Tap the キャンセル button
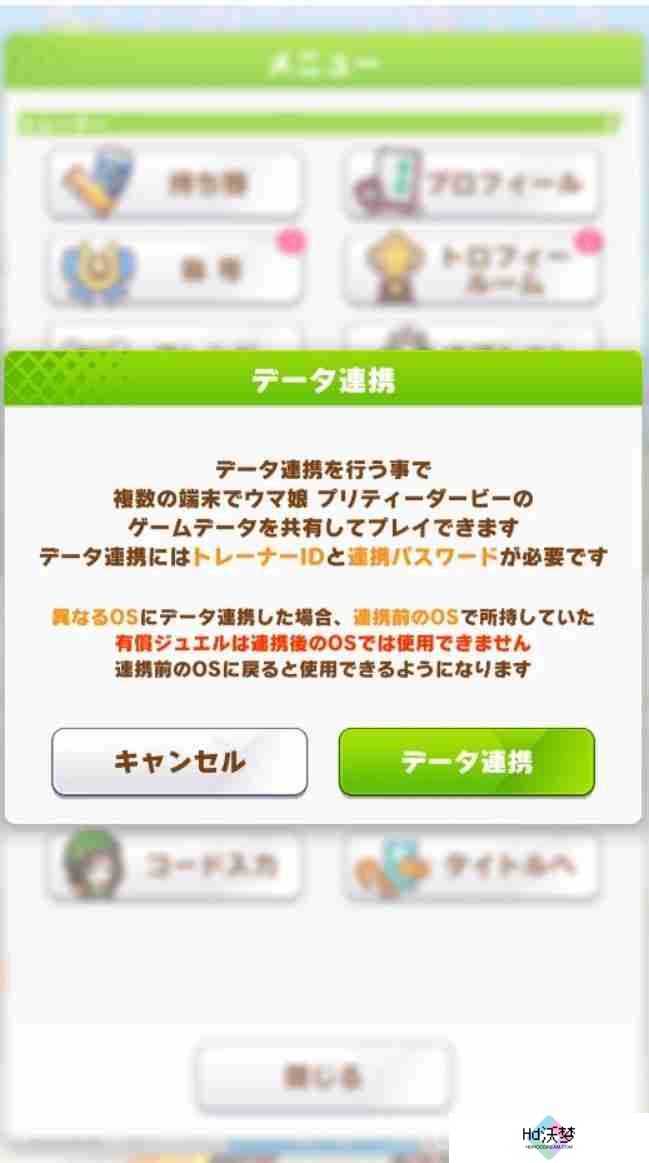This screenshot has height=1163, width=649. point(180,762)
